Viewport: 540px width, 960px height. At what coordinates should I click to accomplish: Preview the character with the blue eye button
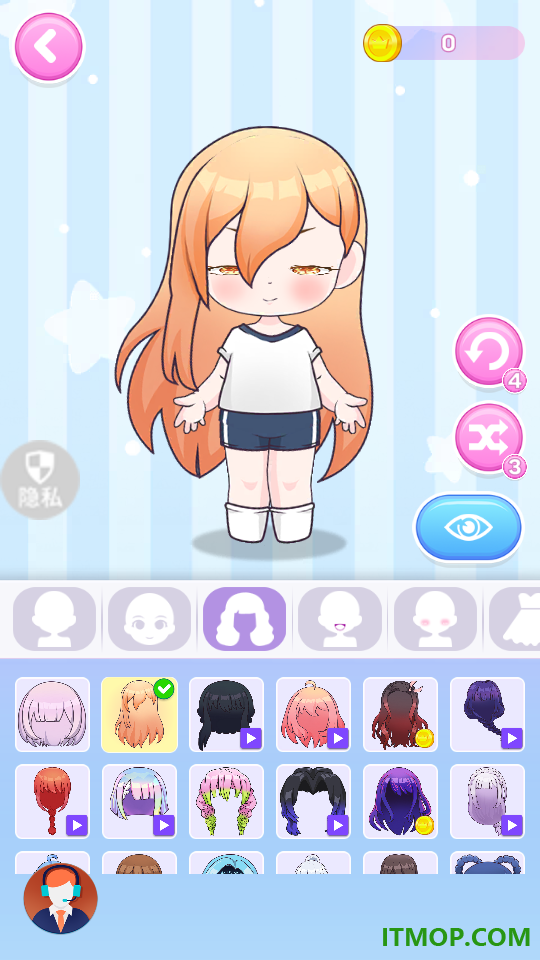coord(468,527)
